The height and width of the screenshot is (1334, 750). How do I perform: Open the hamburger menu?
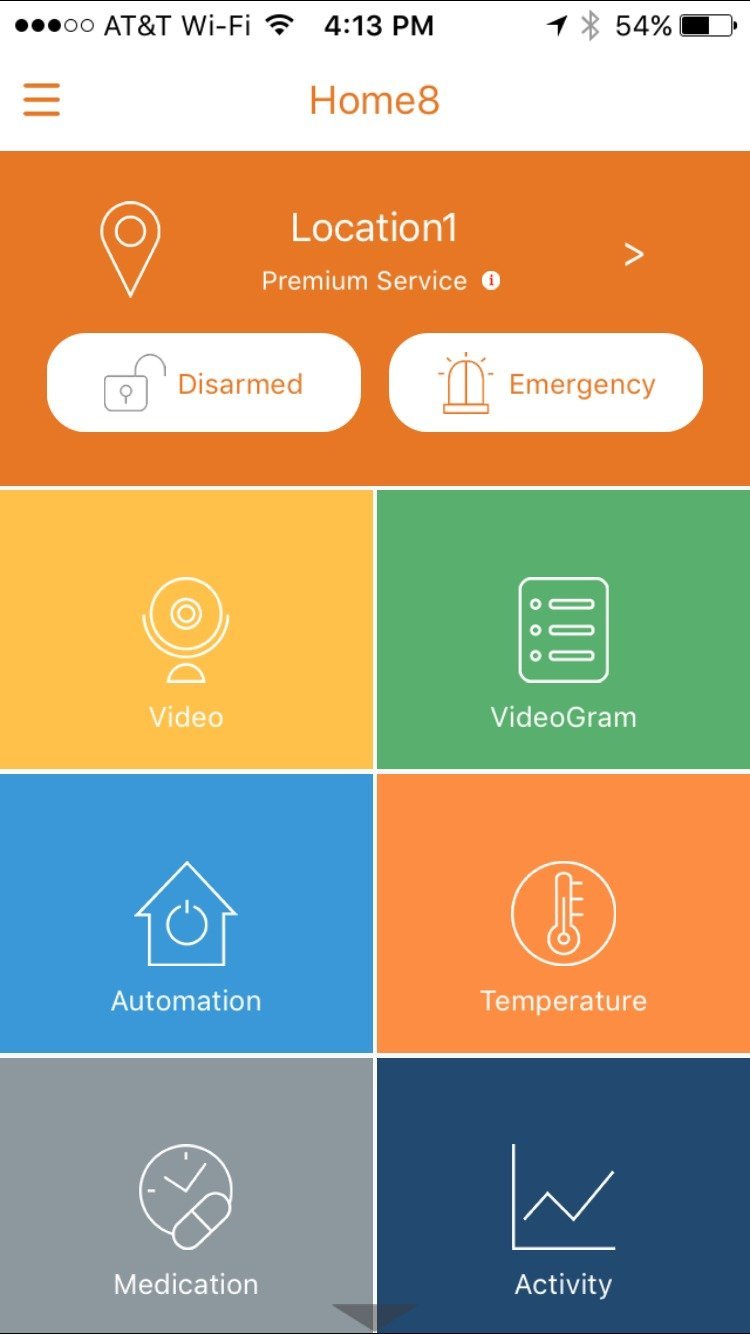(41, 100)
